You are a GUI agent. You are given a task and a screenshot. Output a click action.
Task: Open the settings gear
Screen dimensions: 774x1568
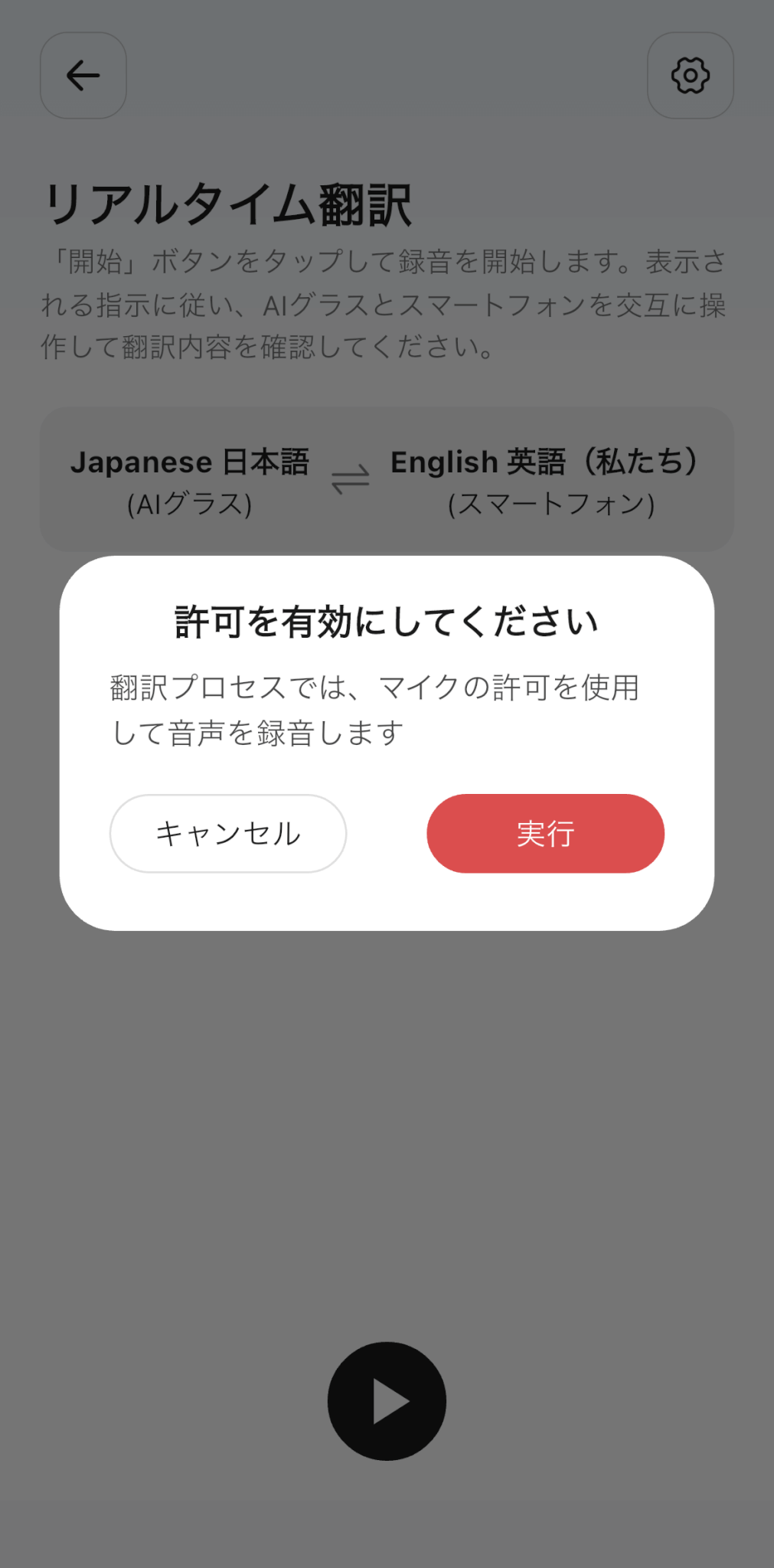tap(690, 76)
